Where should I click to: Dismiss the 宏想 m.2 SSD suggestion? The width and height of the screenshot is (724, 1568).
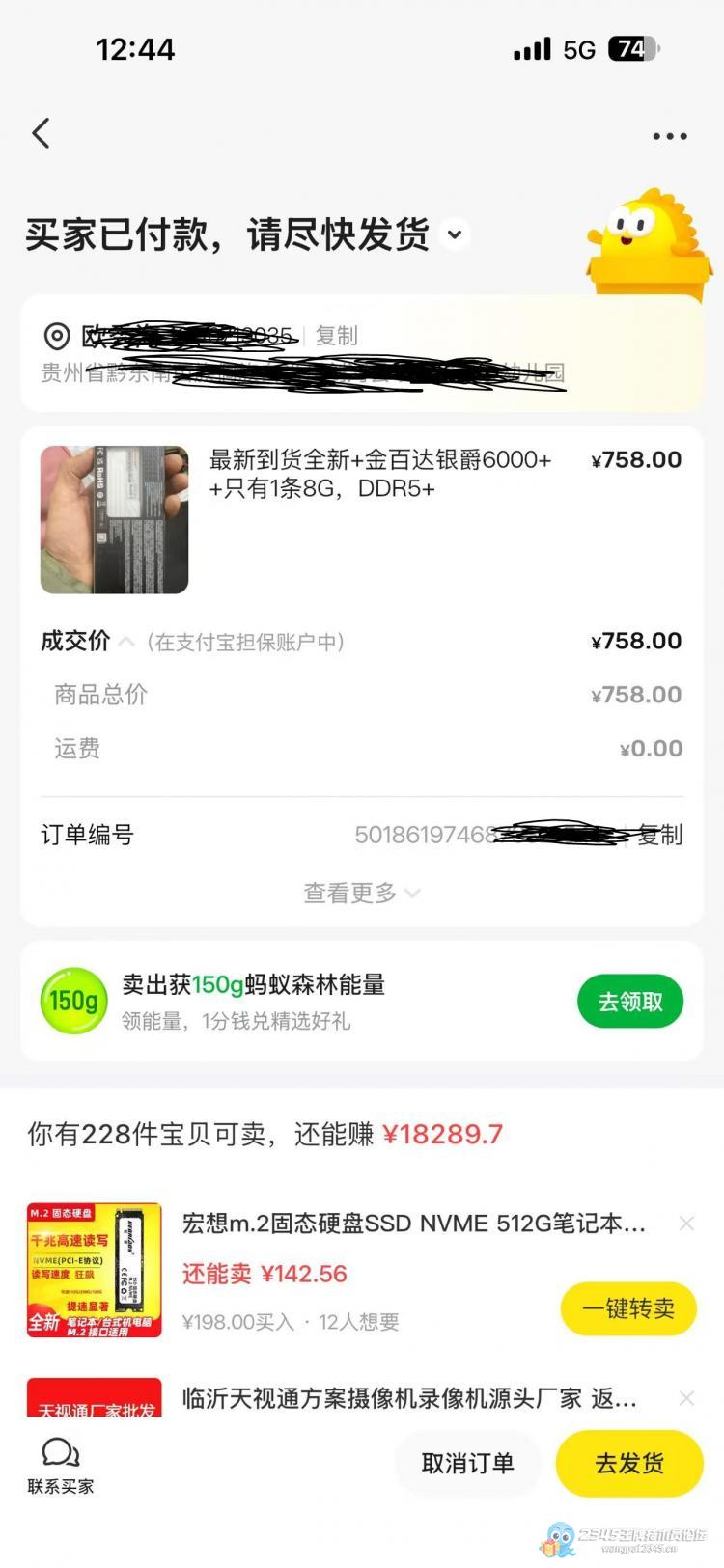pyautogui.click(x=686, y=1224)
